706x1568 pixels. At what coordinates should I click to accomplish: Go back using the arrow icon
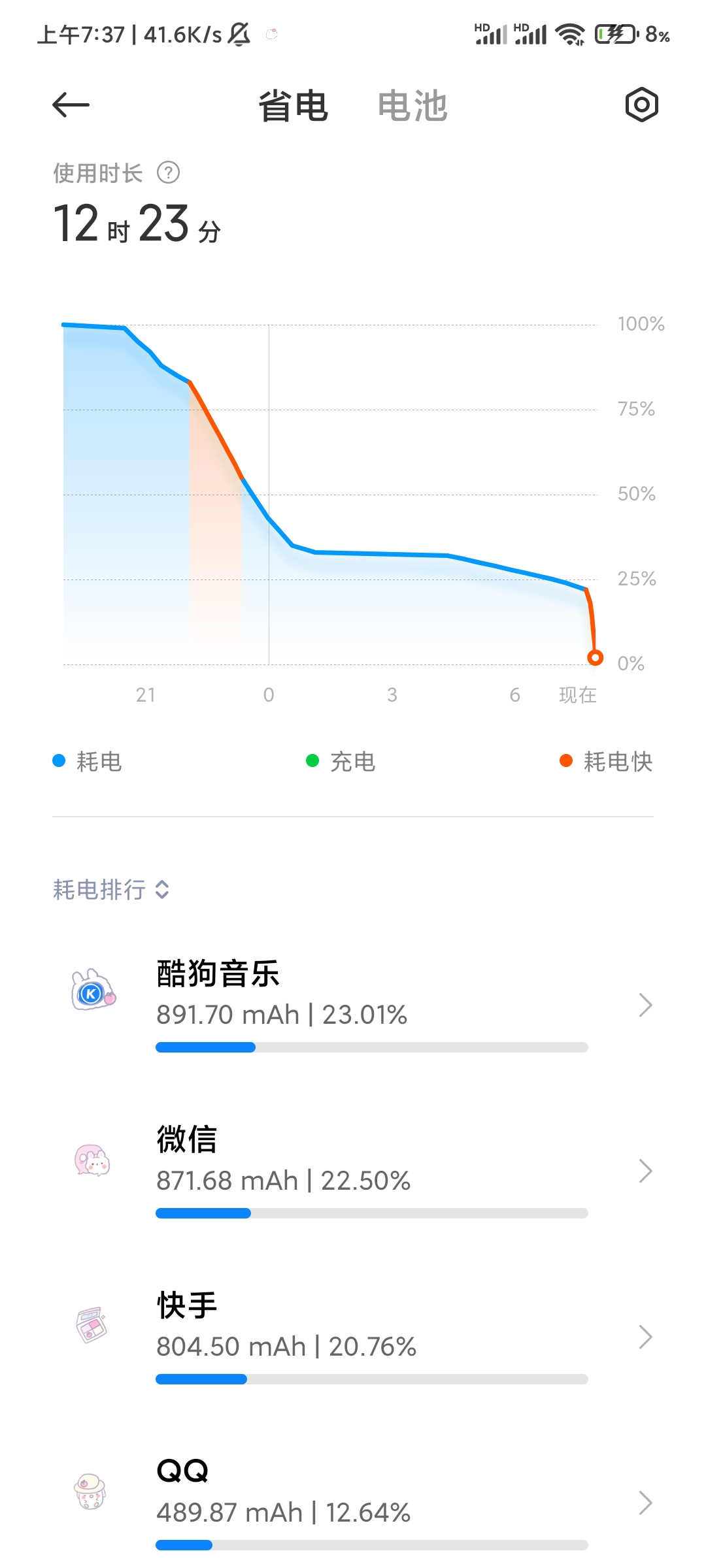(71, 105)
